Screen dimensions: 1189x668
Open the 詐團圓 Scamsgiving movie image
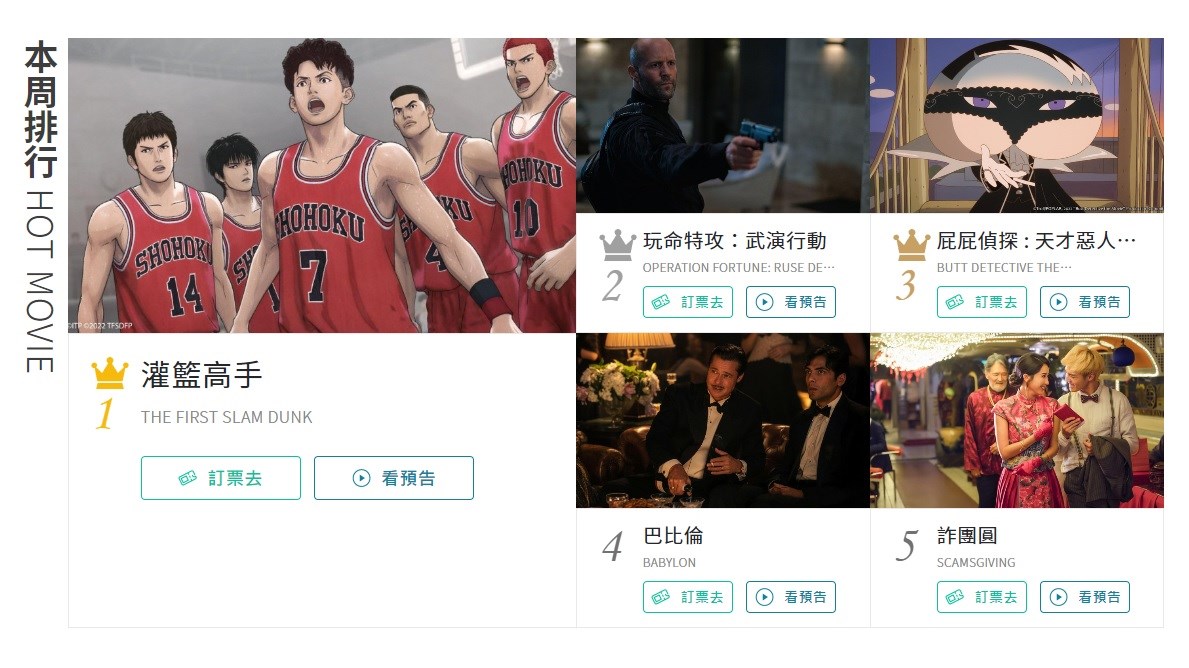pyautogui.click(x=1016, y=420)
